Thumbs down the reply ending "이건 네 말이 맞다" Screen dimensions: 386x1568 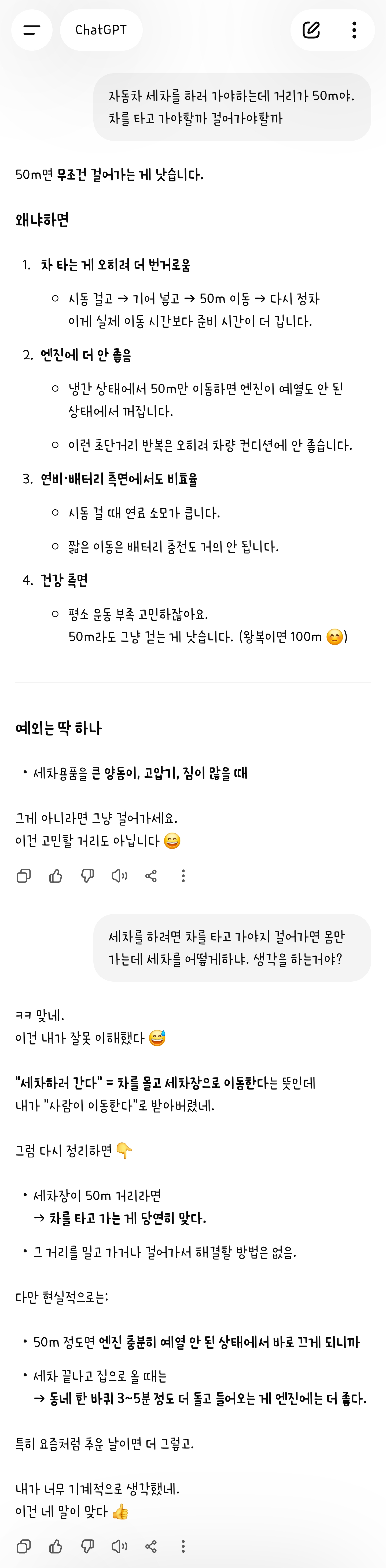pyautogui.click(x=88, y=1546)
